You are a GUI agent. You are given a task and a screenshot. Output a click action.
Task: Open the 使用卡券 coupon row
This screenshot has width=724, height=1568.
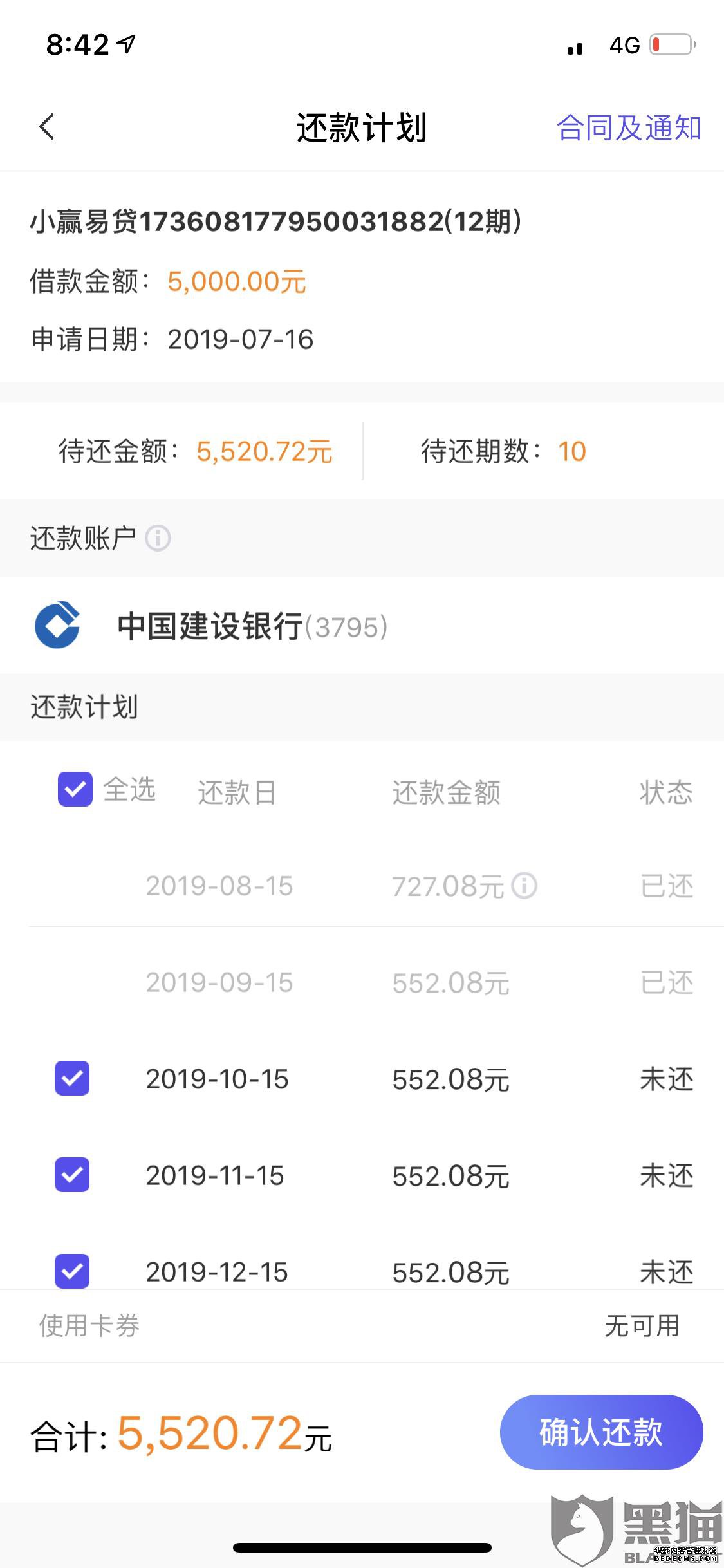coord(360,1326)
